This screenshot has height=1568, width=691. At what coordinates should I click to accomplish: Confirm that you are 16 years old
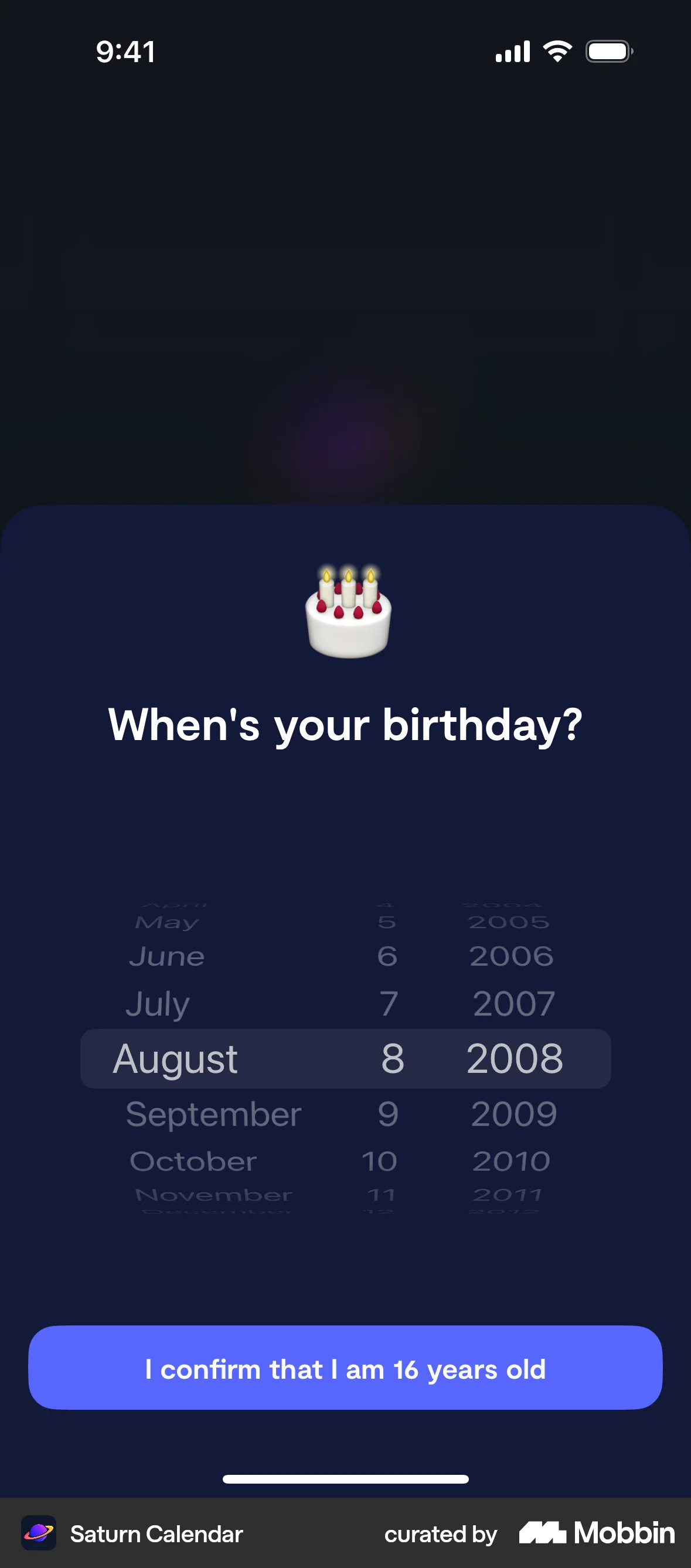tap(345, 1369)
